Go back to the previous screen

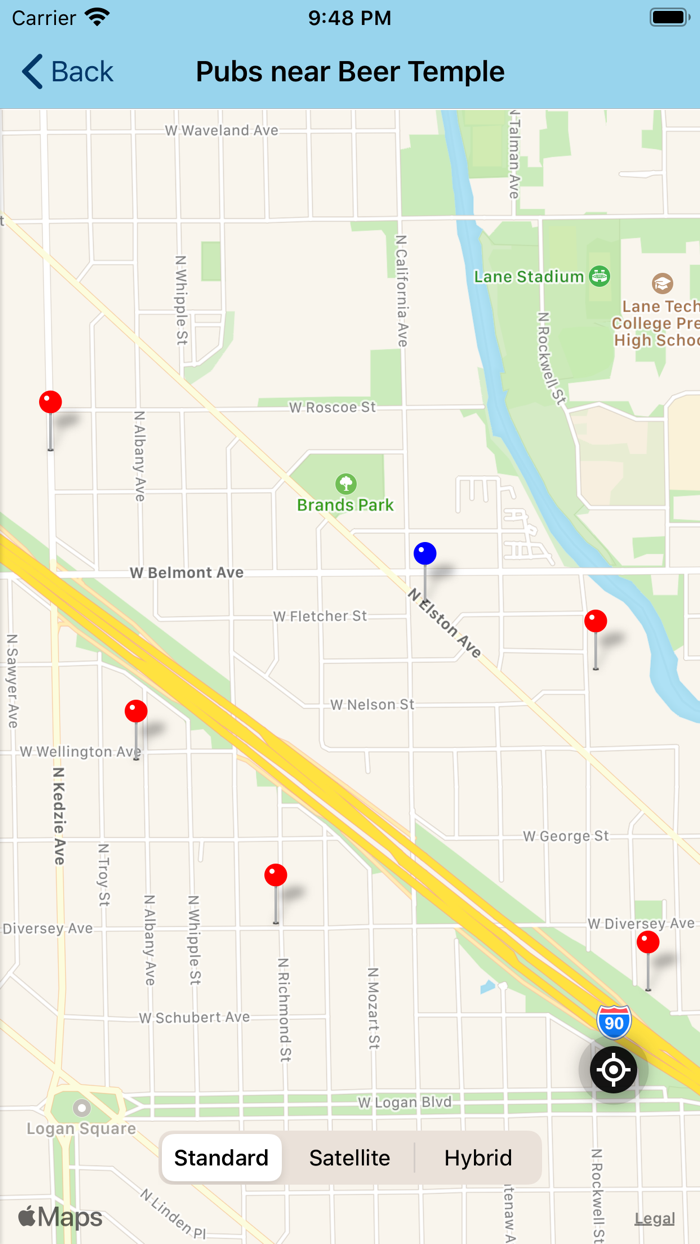(67, 72)
